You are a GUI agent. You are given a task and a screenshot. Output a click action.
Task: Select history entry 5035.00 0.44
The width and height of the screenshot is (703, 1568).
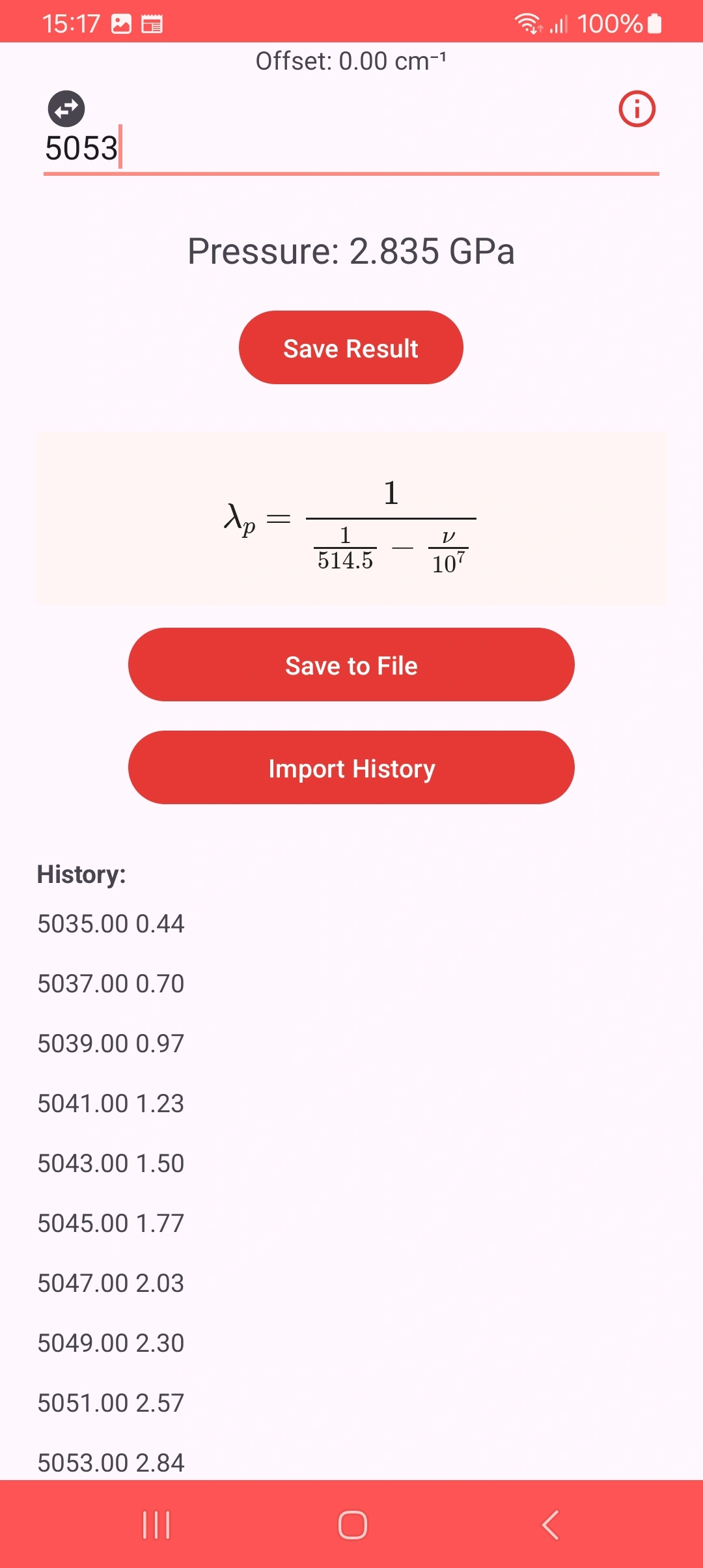[x=111, y=923]
